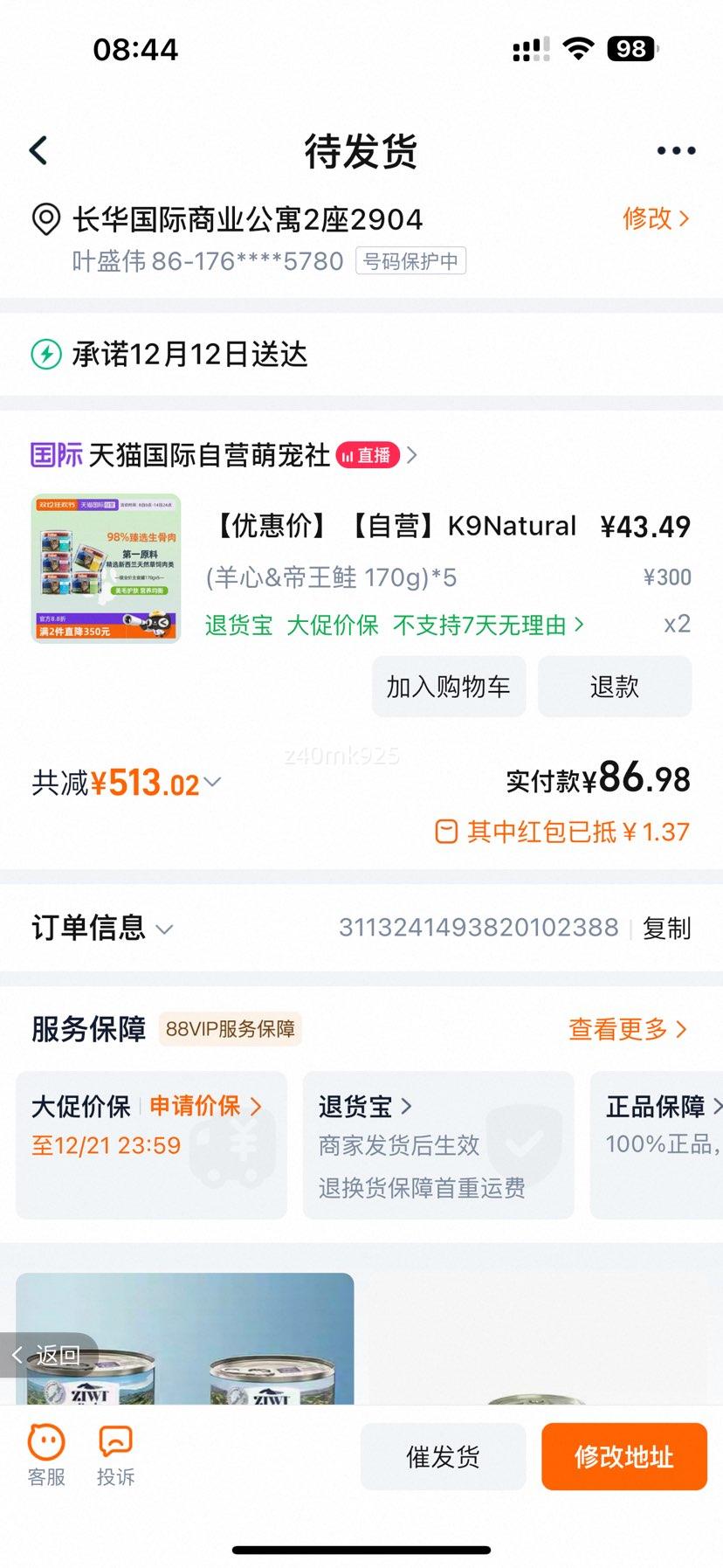Open the 天猫国际自营萌宠社 store page

click(x=213, y=455)
